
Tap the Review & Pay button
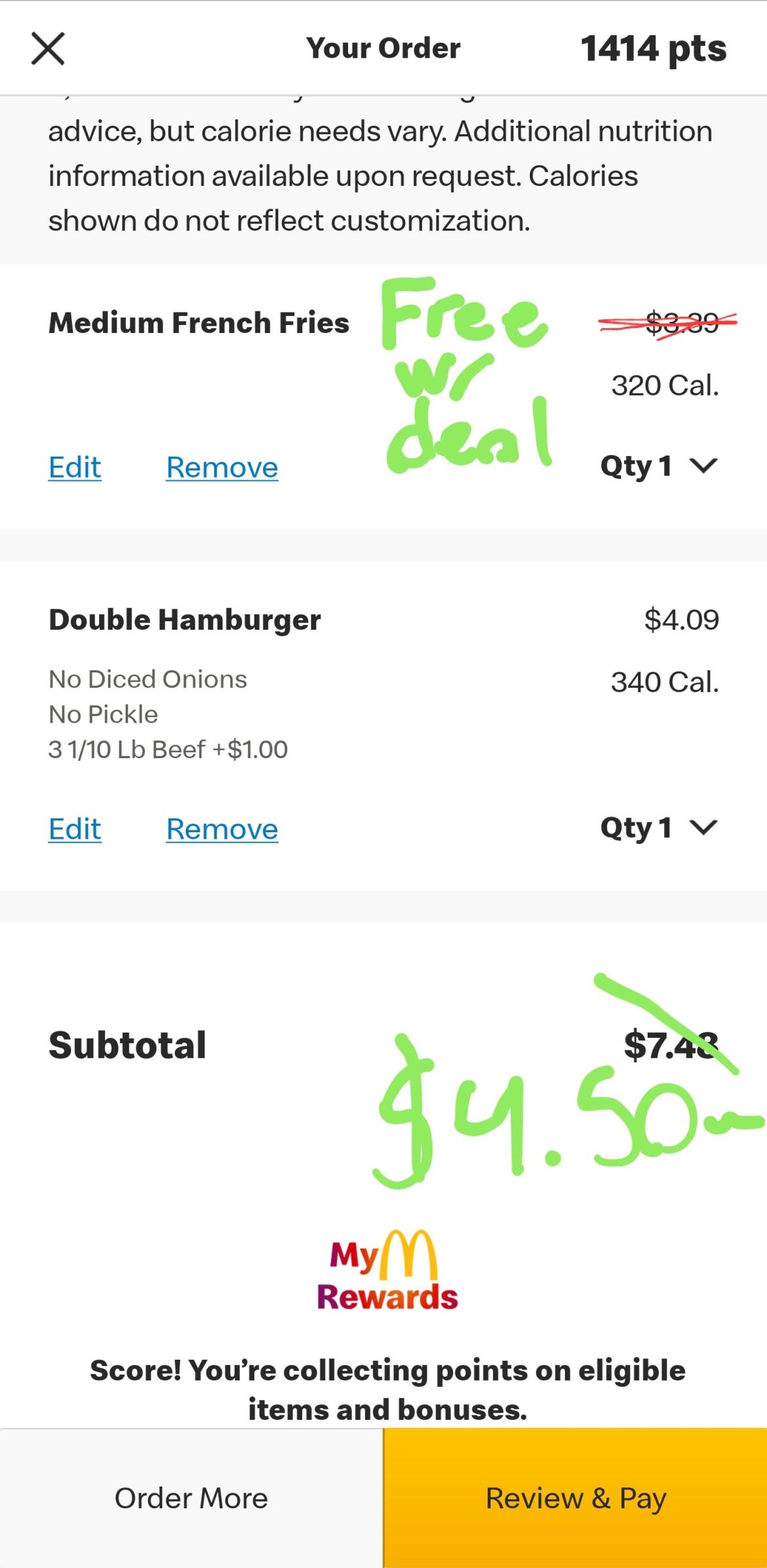coord(575,1497)
